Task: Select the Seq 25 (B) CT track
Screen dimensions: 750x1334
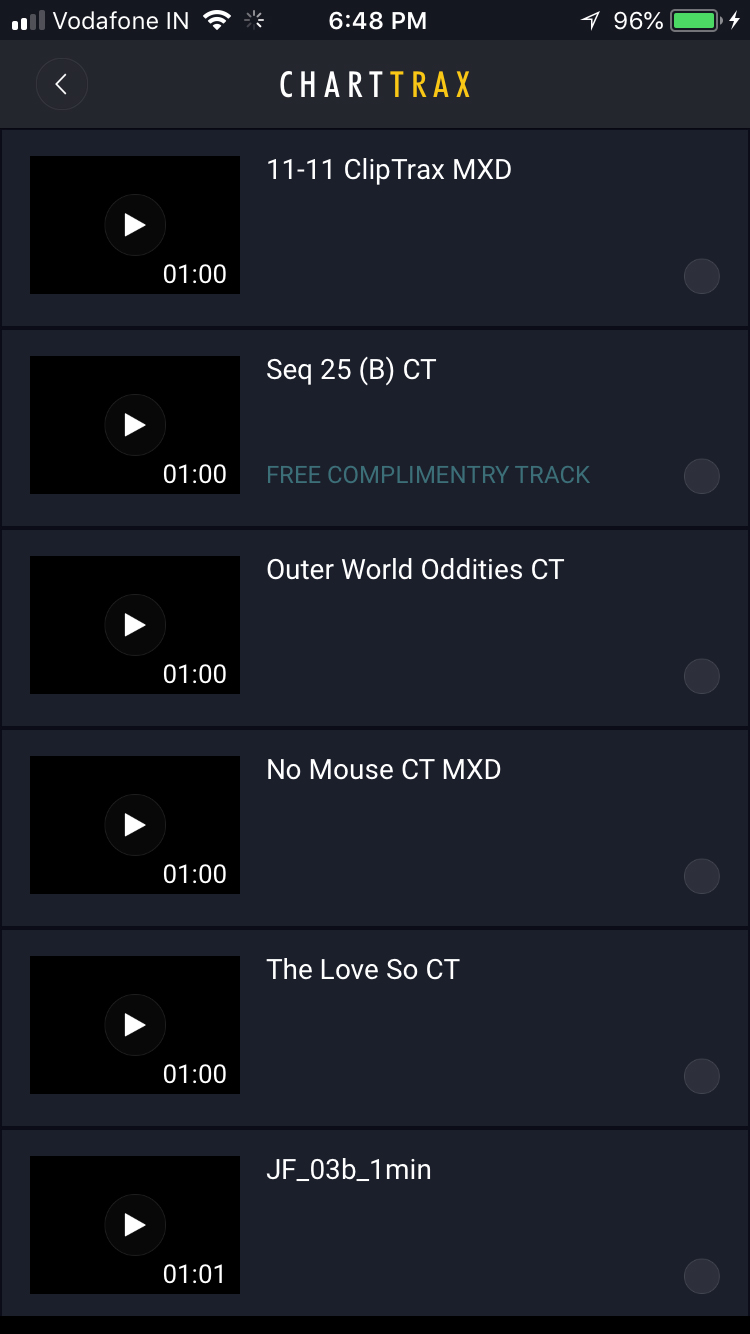Action: pos(701,476)
